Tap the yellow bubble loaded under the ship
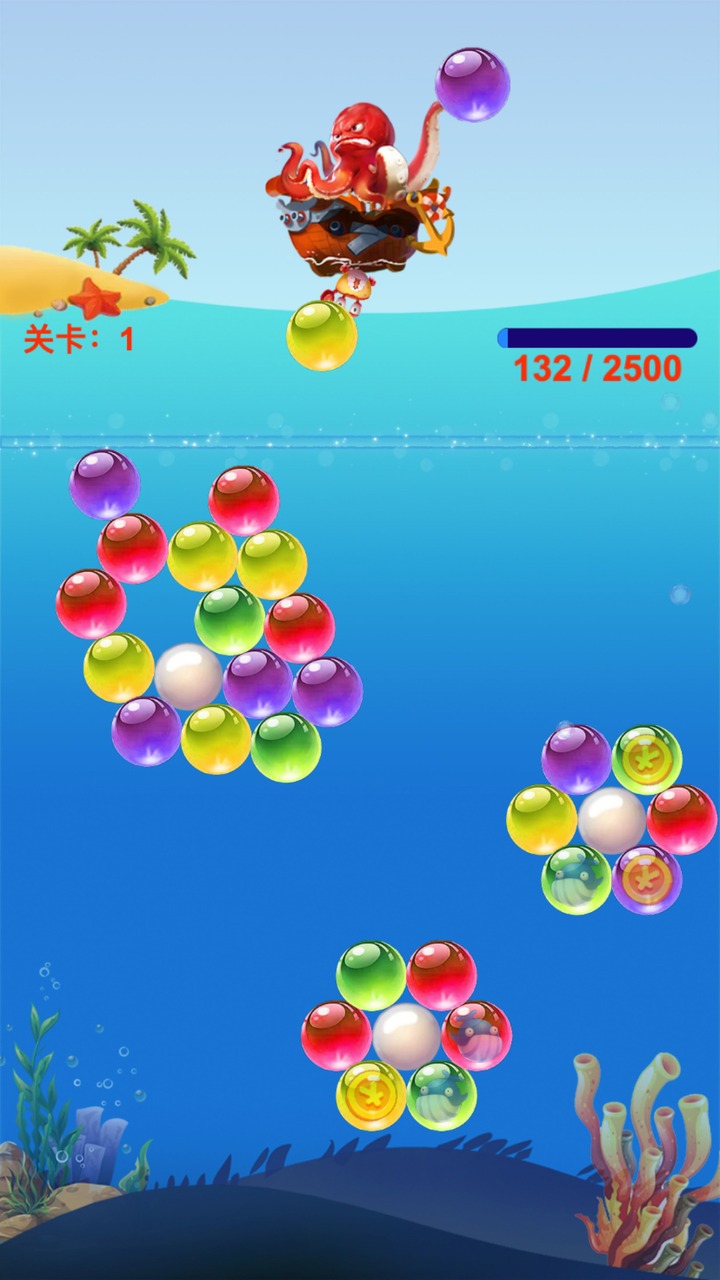Image resolution: width=720 pixels, height=1280 pixels. 322,336
